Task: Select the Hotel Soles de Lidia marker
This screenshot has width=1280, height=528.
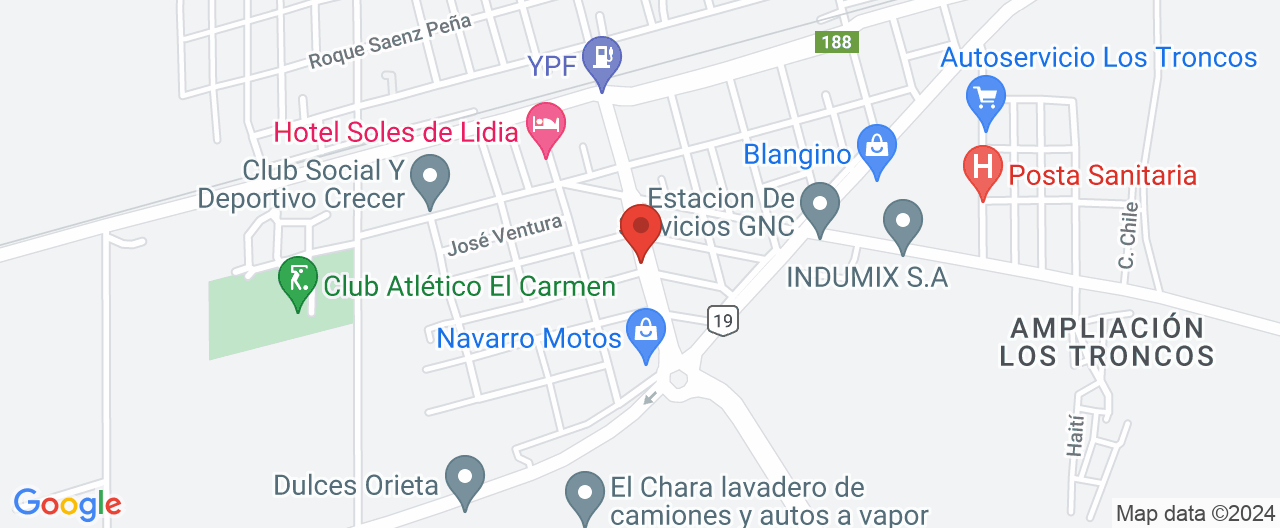Action: (x=546, y=125)
